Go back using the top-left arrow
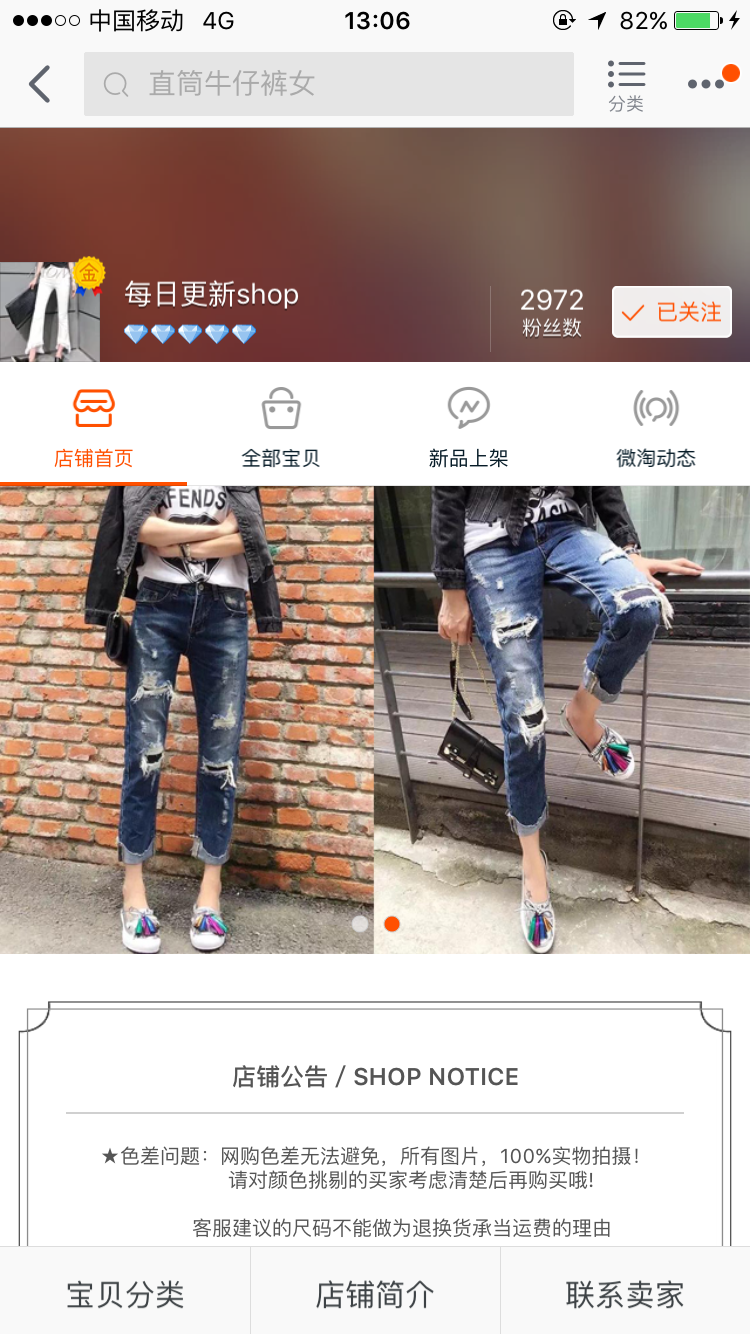 39,84
